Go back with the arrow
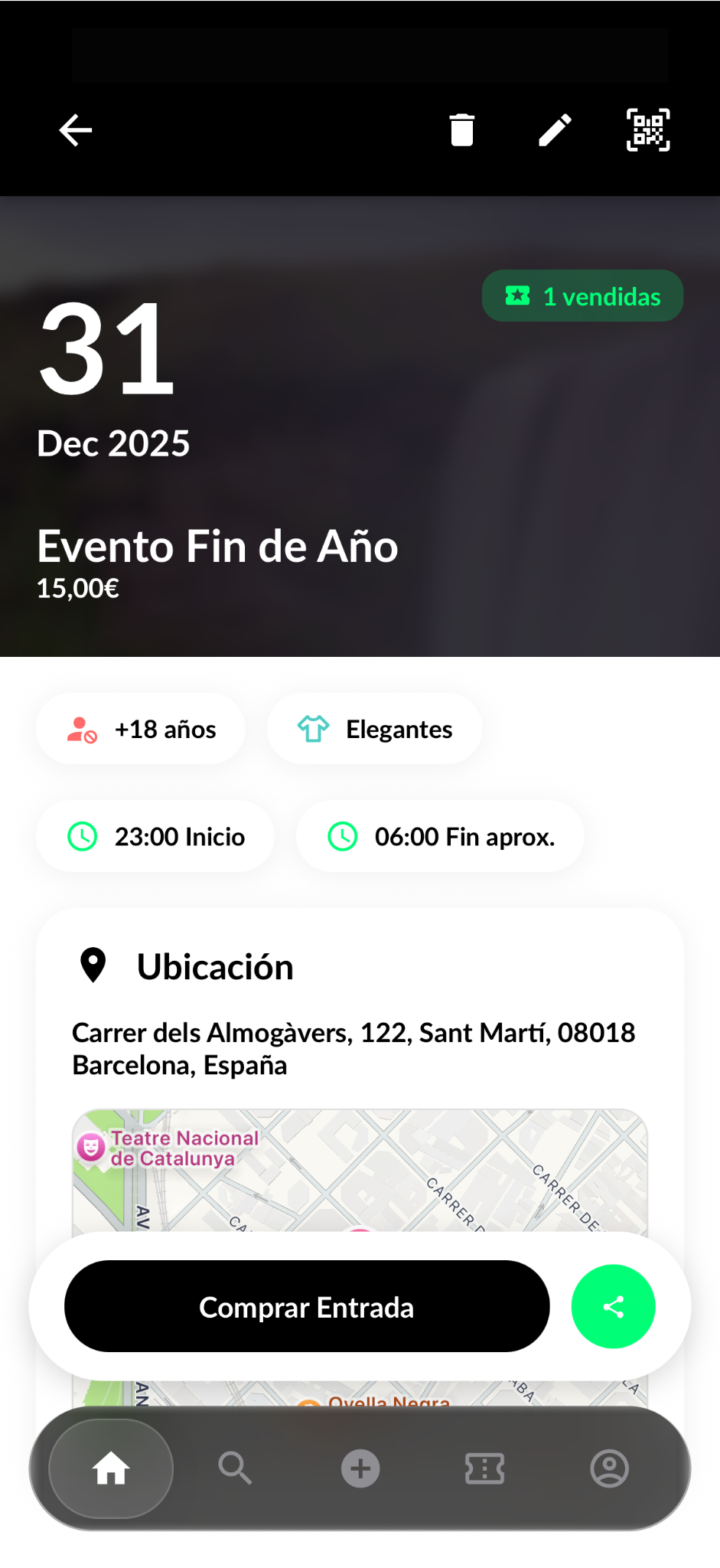Image resolution: width=720 pixels, height=1568 pixels. tap(74, 130)
